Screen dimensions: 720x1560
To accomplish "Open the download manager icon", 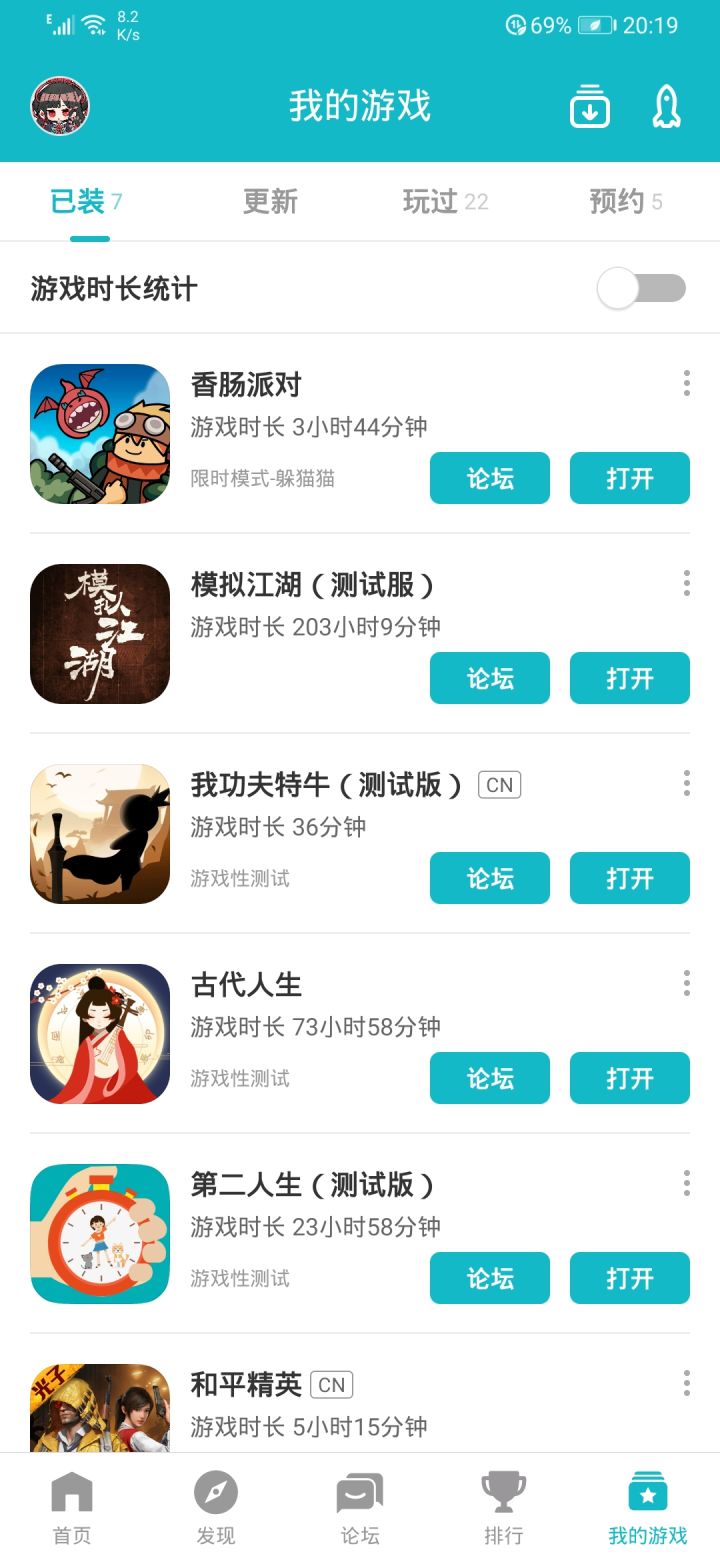I will pyautogui.click(x=590, y=106).
